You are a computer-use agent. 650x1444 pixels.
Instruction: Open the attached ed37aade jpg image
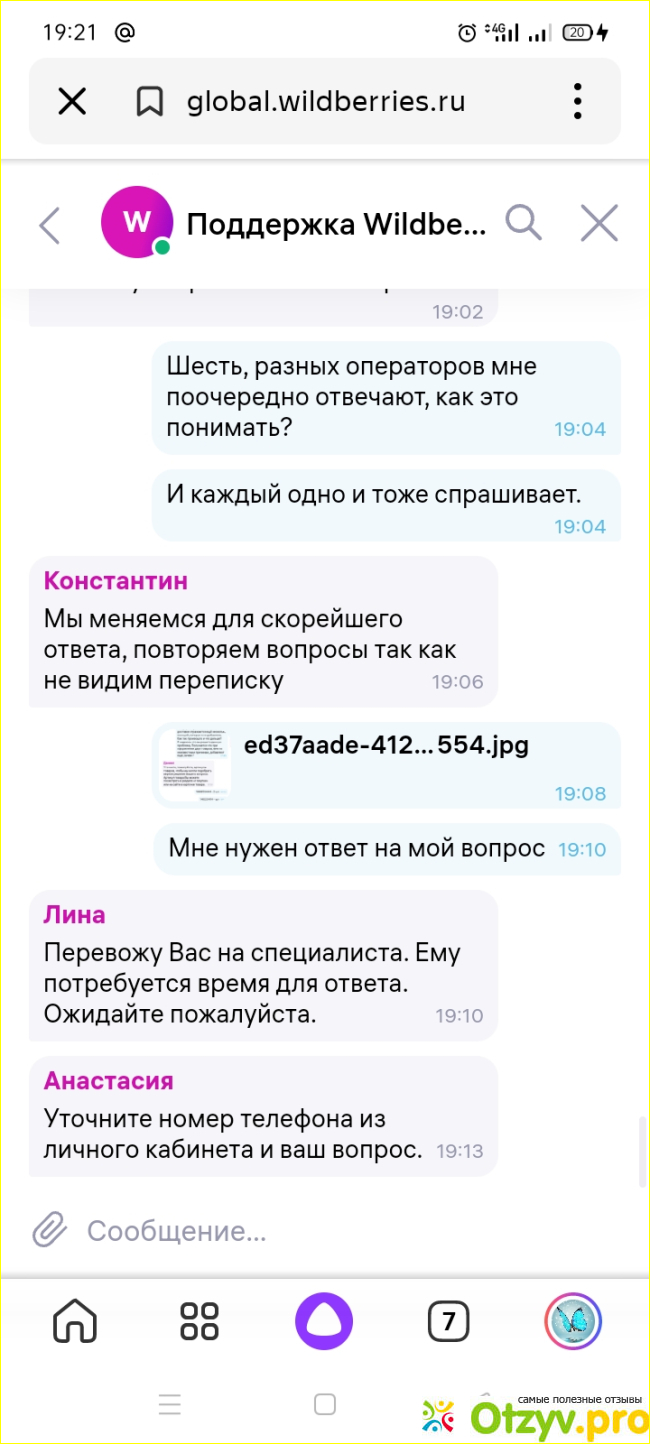point(385,764)
